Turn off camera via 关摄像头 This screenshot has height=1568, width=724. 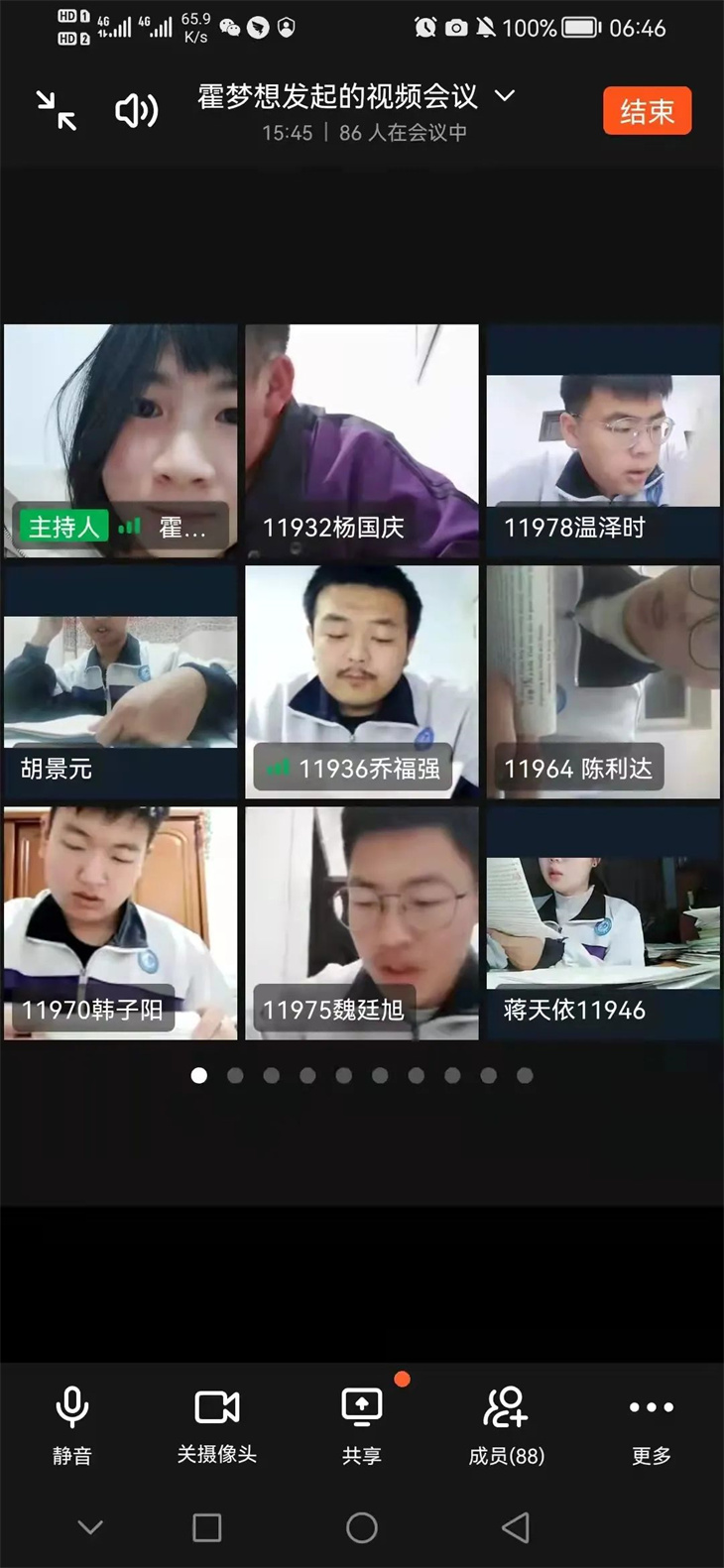(x=216, y=1424)
